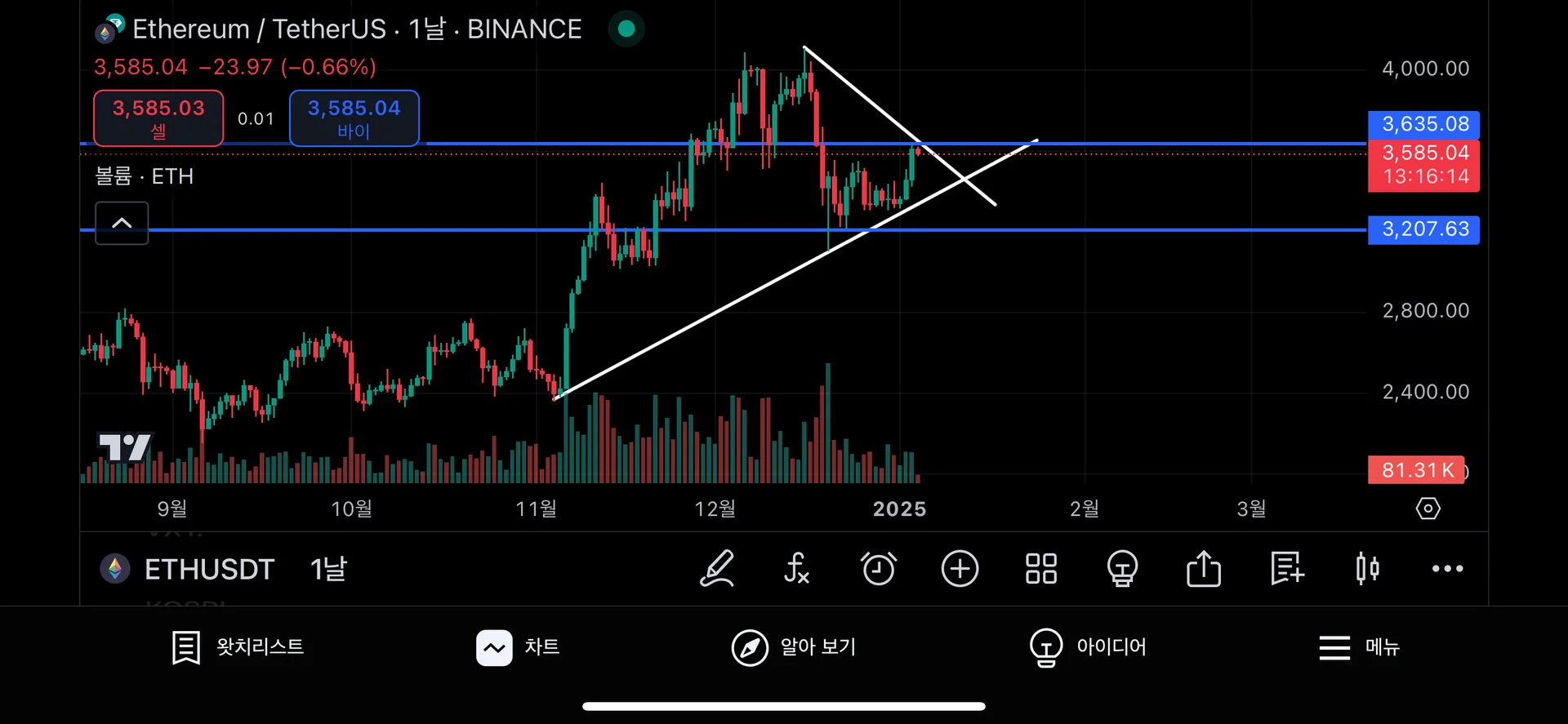
Task: Switch to the 왓치리스트 tab
Action: 238,647
